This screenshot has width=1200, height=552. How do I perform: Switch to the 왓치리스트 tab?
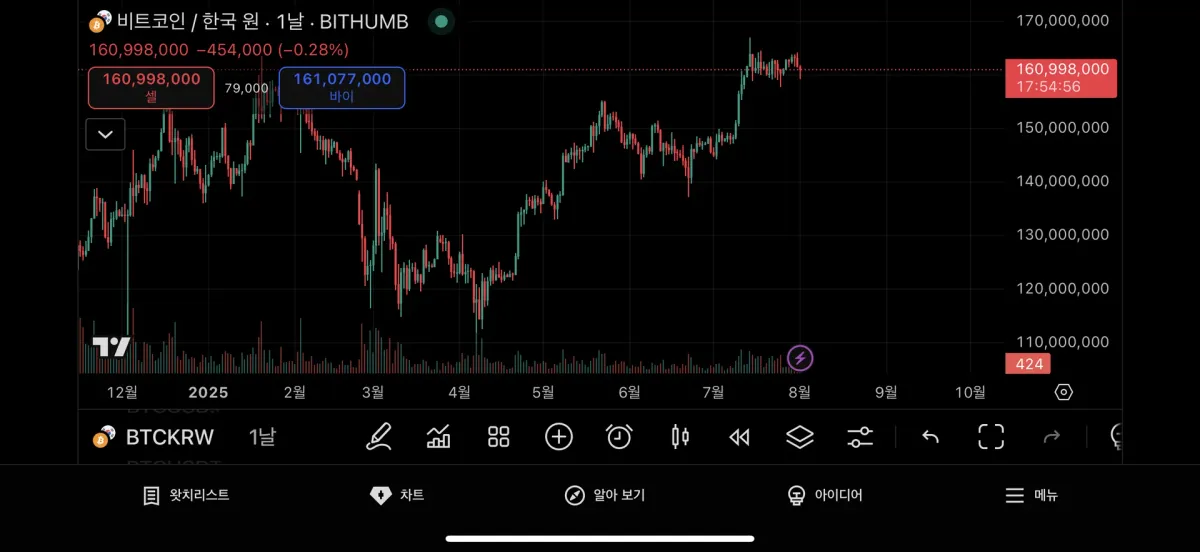coord(187,495)
